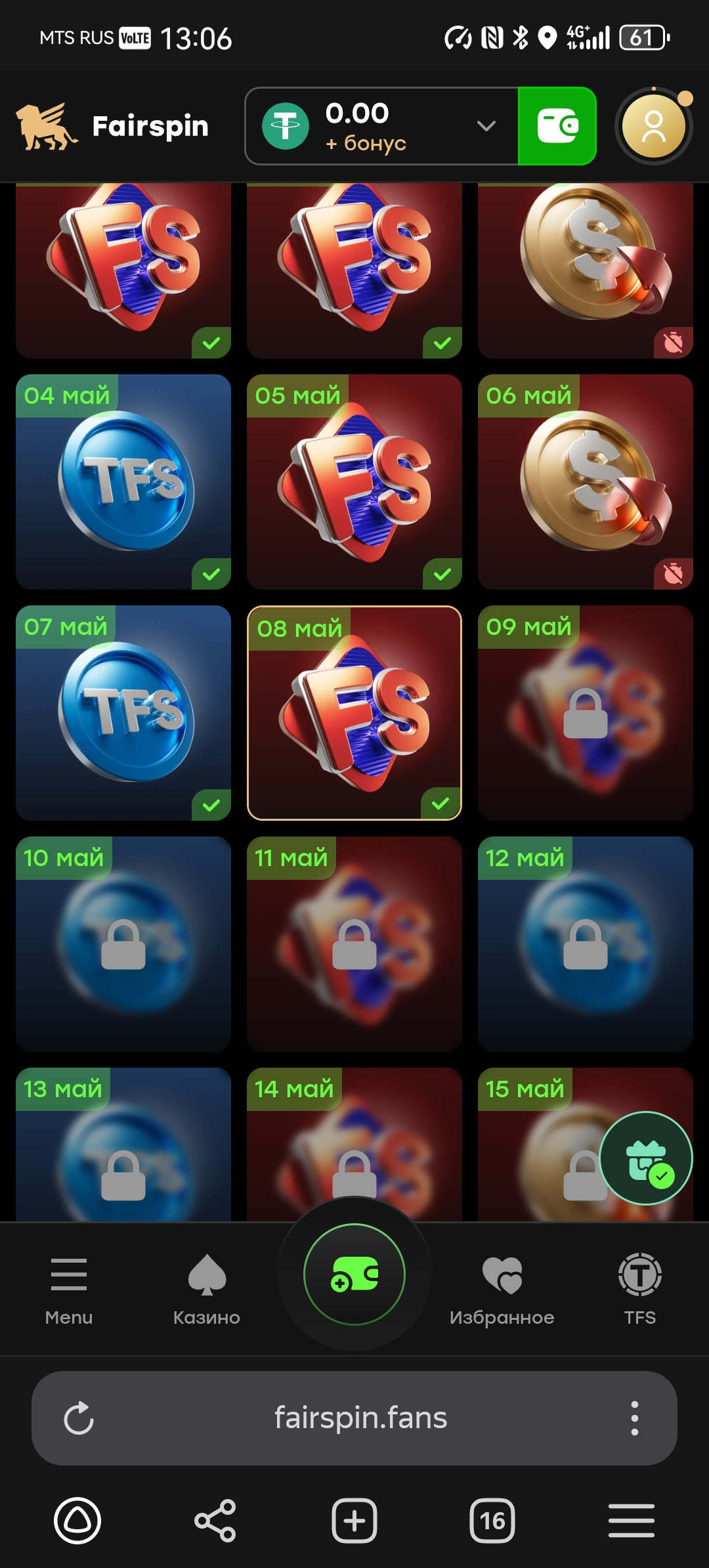709x1568 pixels.
Task: Go to the Fairspin home logo
Action: 112,126
